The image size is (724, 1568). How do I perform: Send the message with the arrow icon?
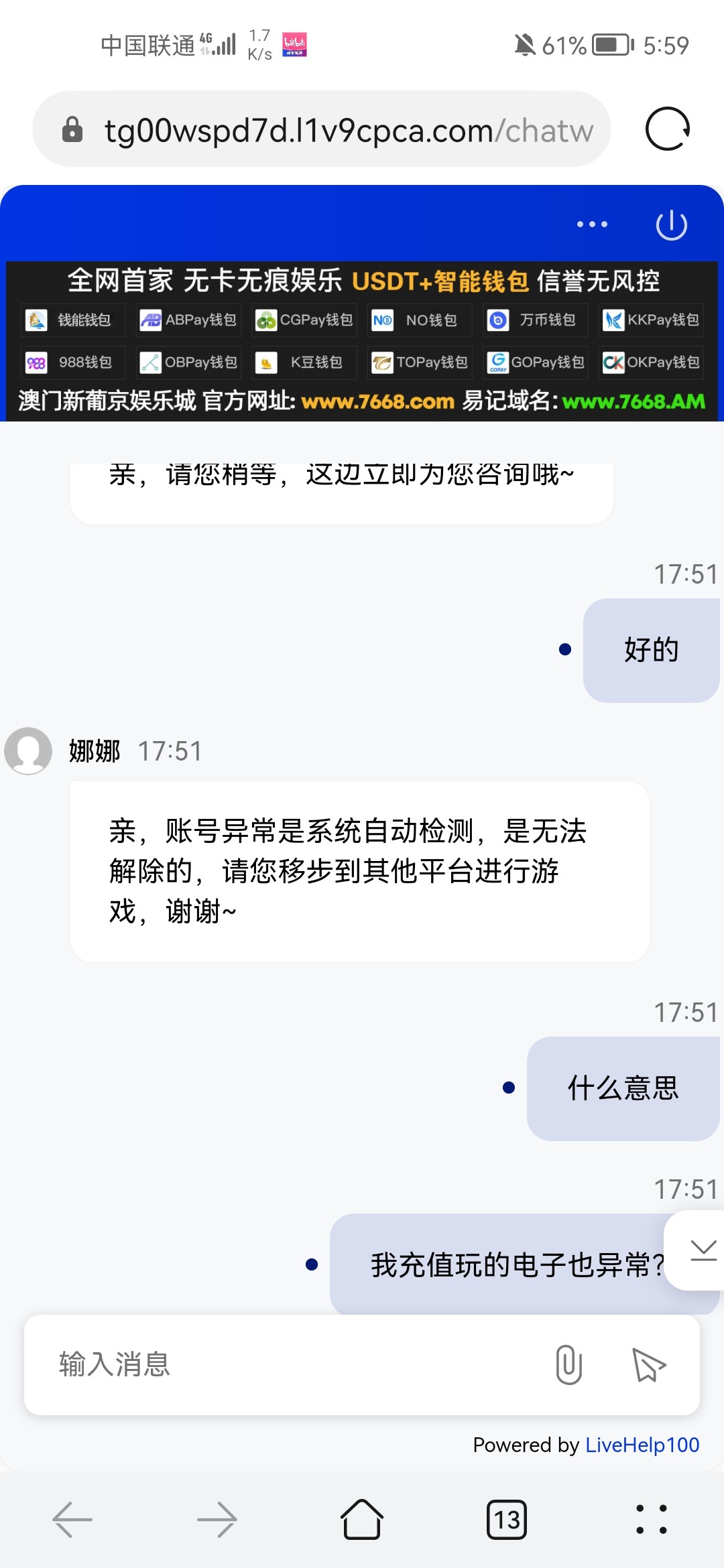(648, 1364)
